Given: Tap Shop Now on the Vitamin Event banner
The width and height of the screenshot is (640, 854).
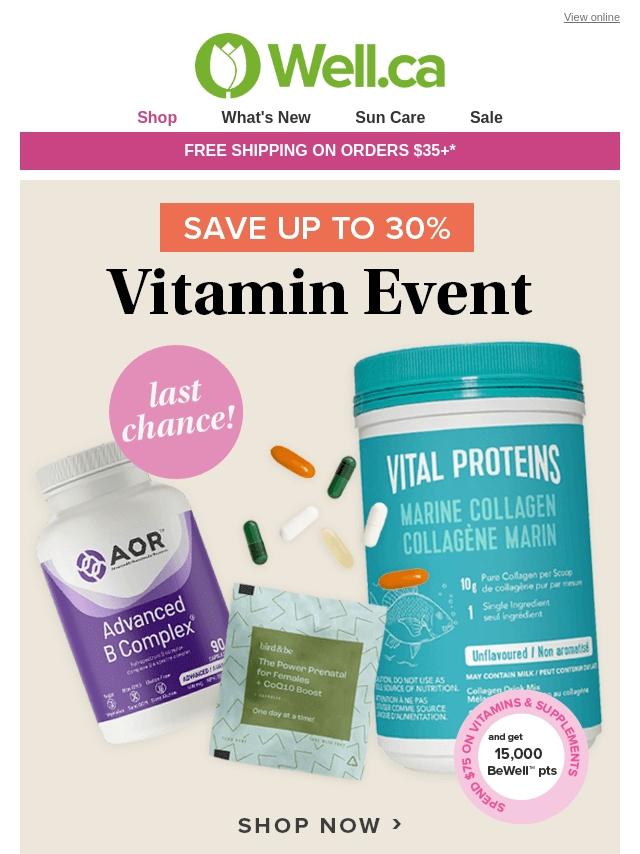Looking at the screenshot, I should point(320,825).
